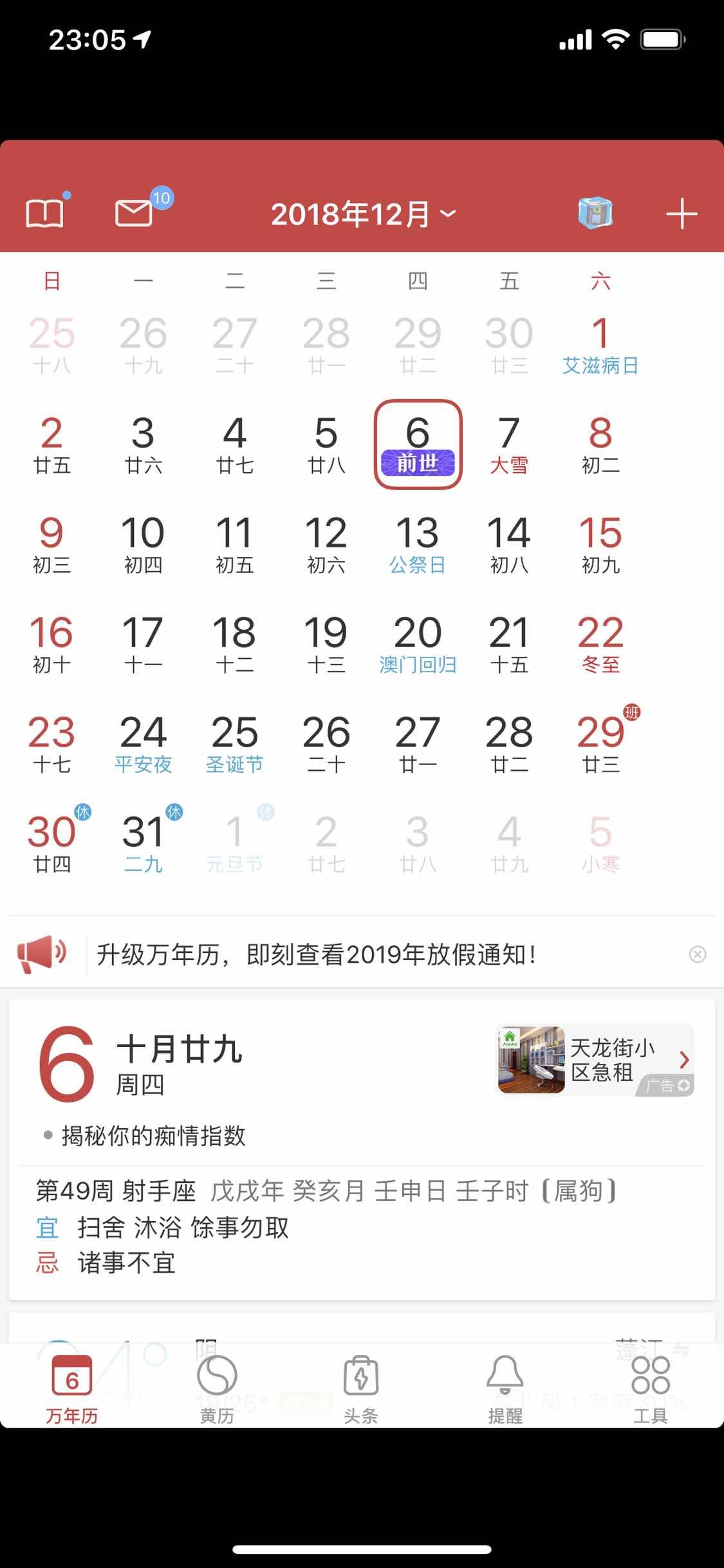724x1568 pixels.
Task: Select December 25 圣诞节
Action: (234, 745)
